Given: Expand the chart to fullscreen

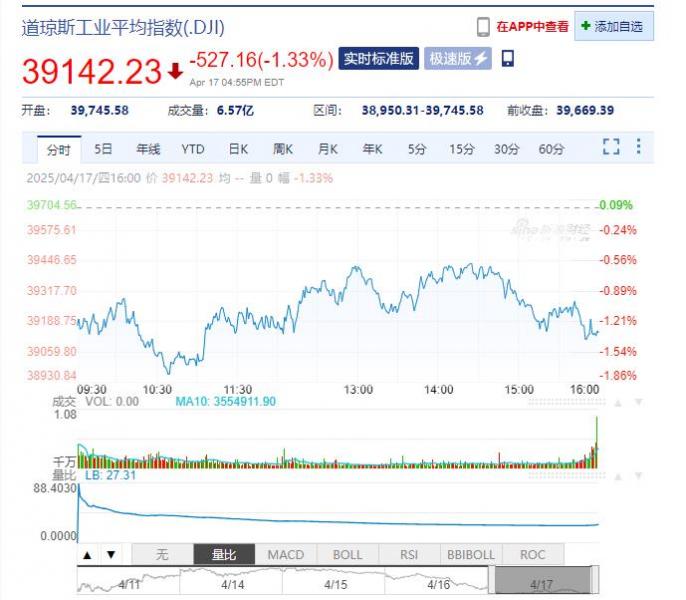Looking at the screenshot, I should click(x=611, y=148).
